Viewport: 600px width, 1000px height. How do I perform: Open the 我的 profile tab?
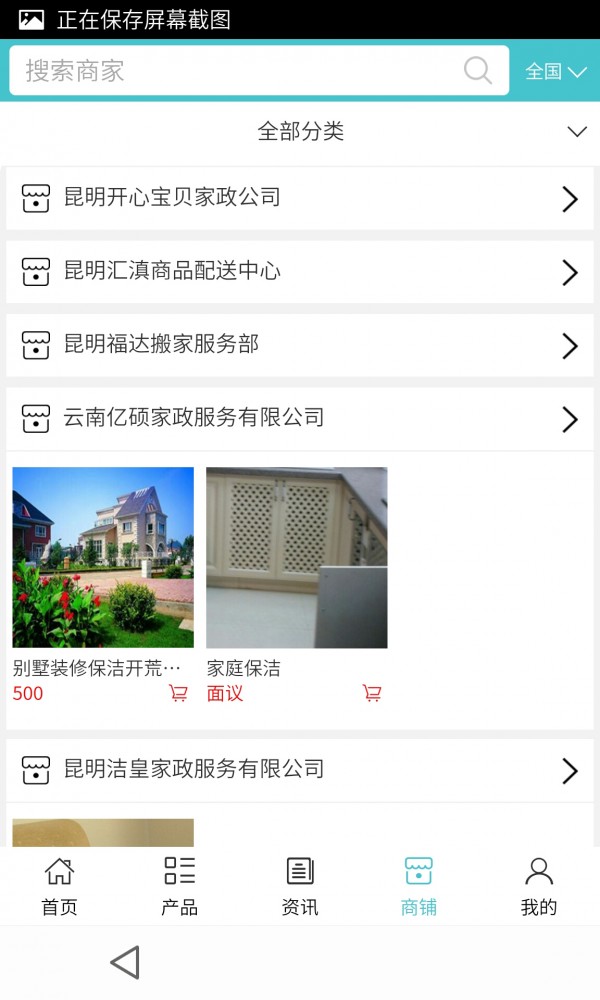[x=539, y=886]
